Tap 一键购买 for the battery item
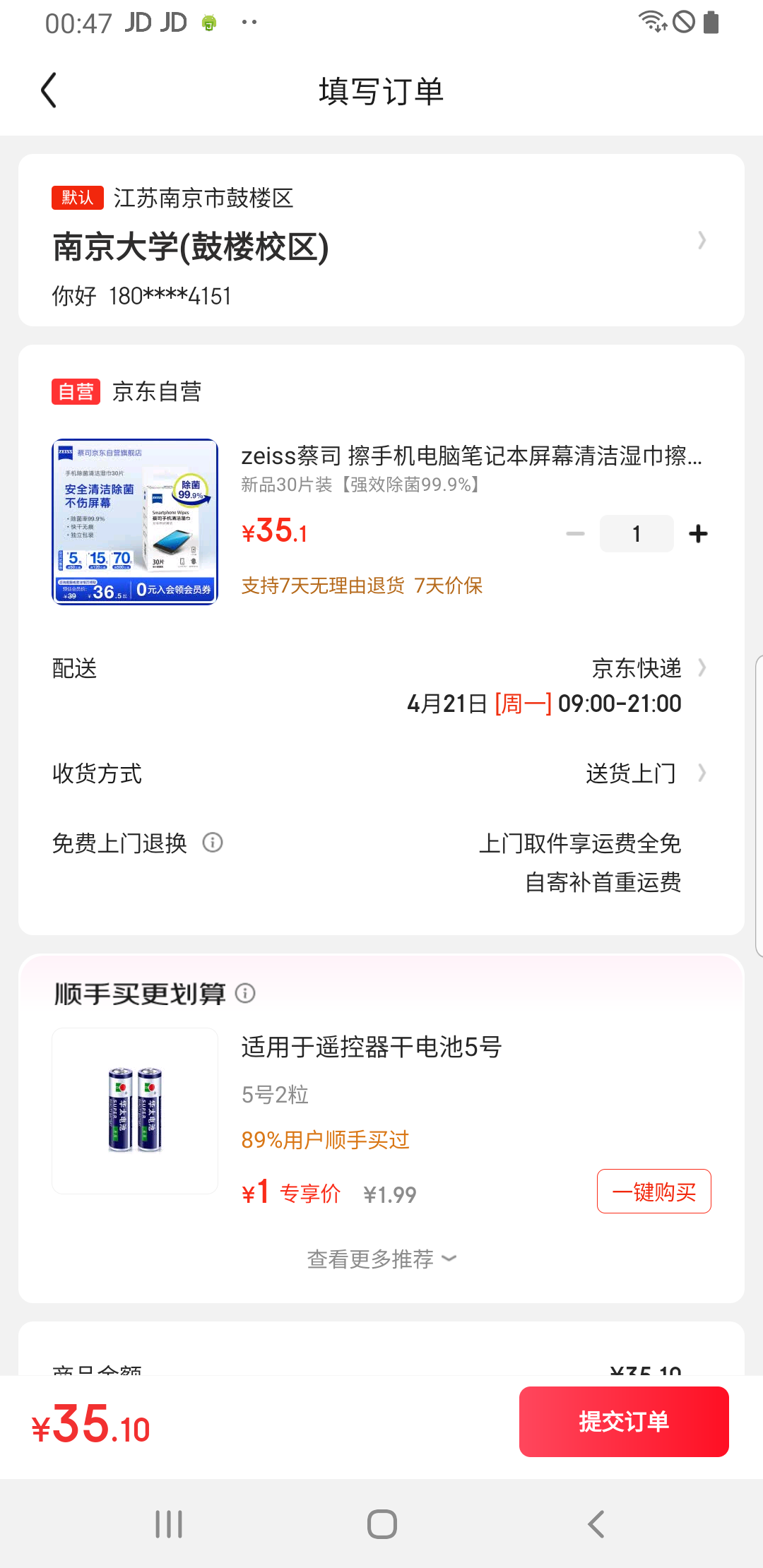The height and width of the screenshot is (1568, 763). point(653,1191)
